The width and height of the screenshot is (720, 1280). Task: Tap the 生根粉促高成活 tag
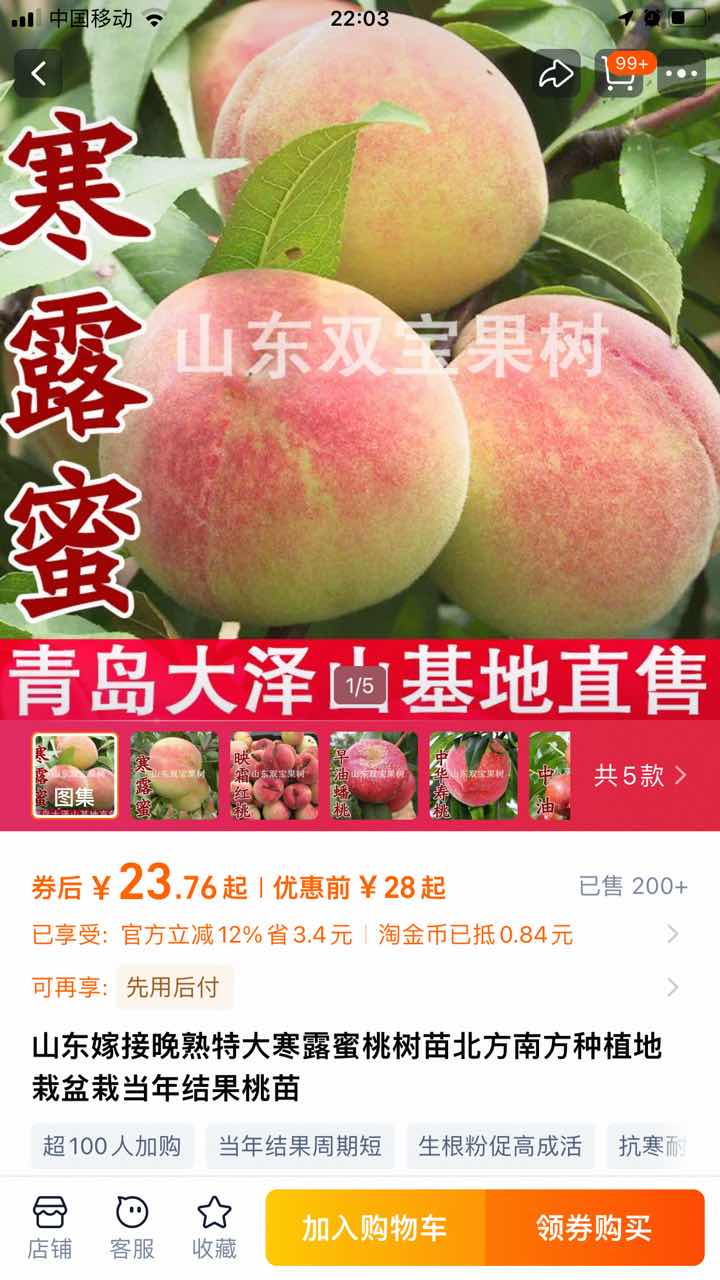point(500,1146)
